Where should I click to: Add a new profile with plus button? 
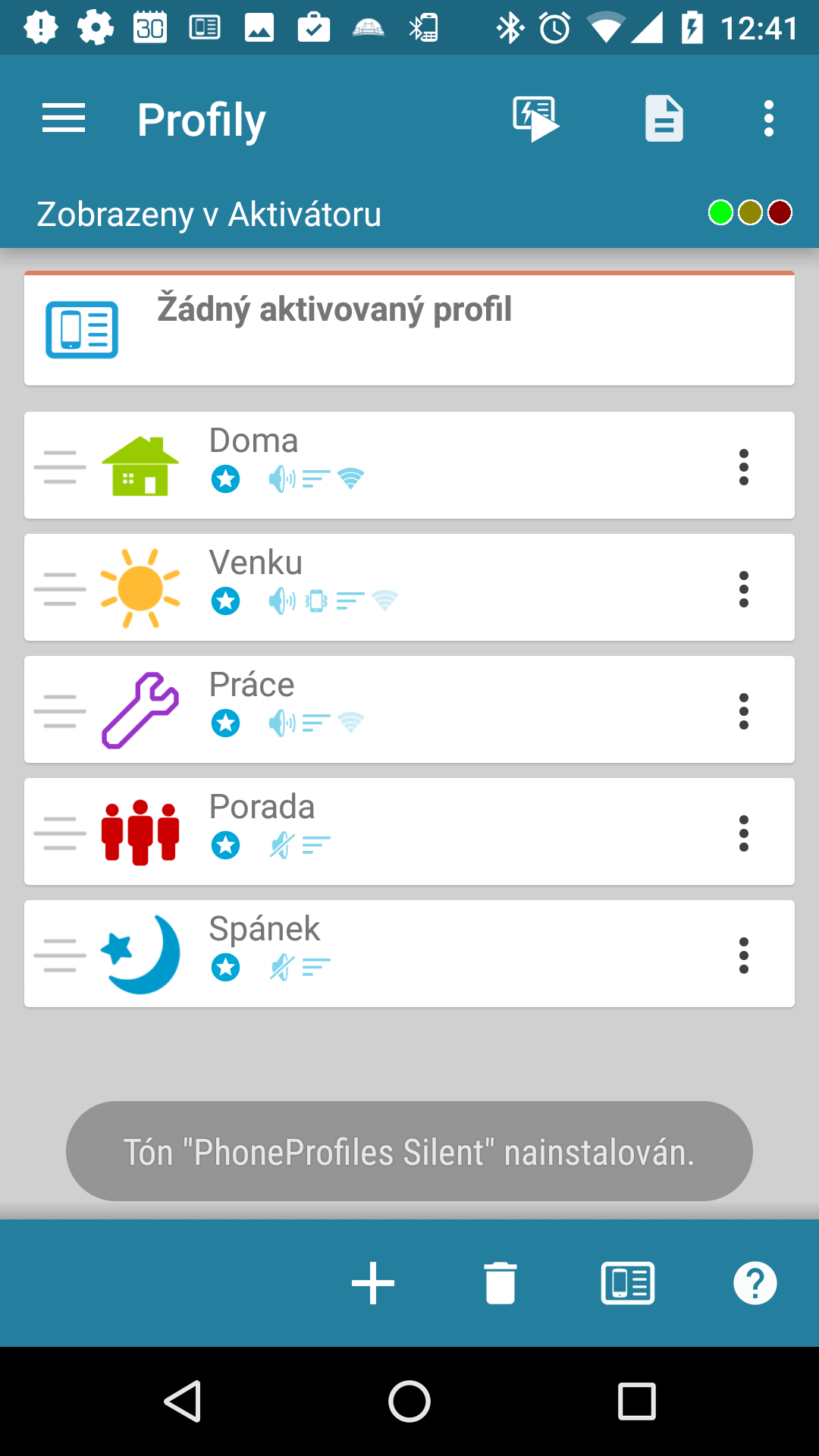(373, 1283)
